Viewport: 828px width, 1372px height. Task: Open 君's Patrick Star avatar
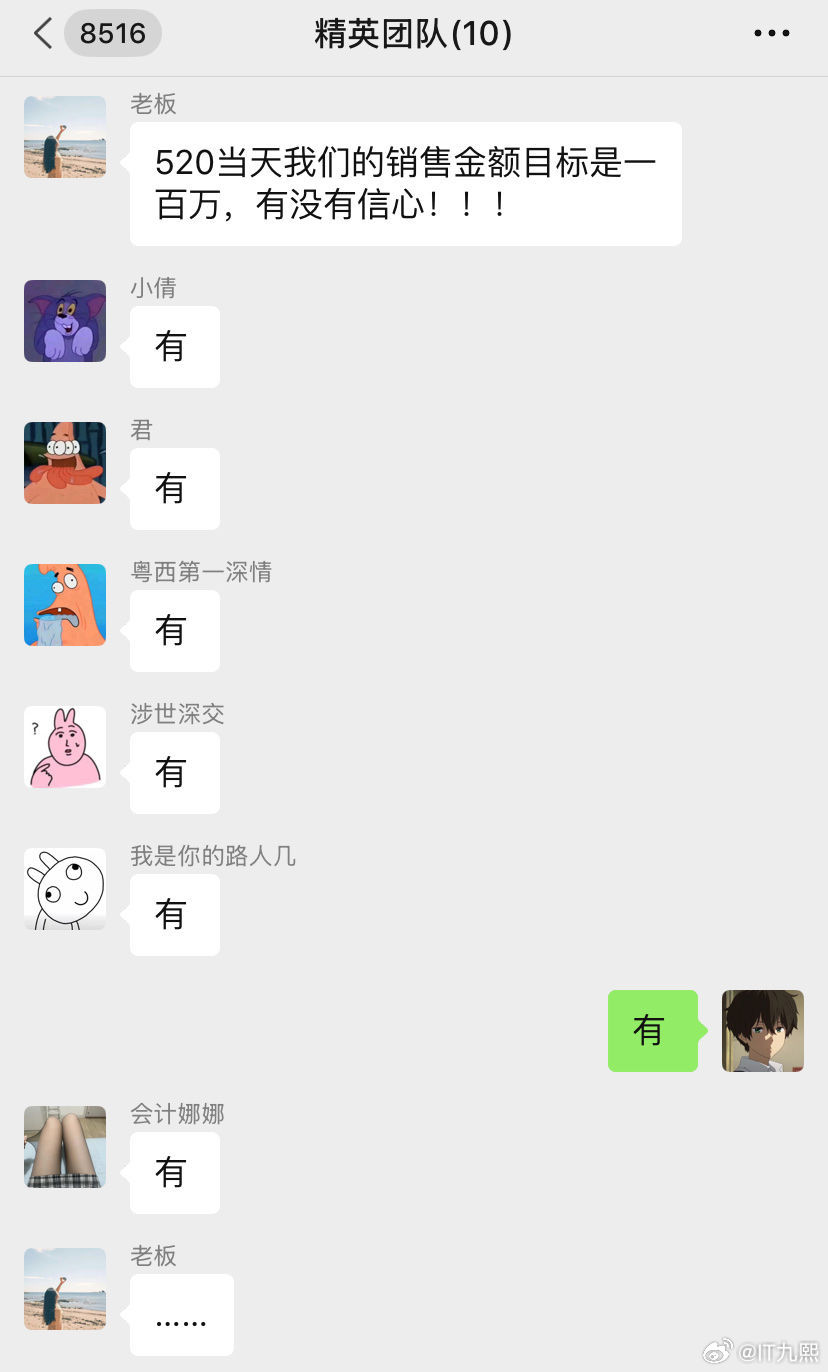(64, 463)
